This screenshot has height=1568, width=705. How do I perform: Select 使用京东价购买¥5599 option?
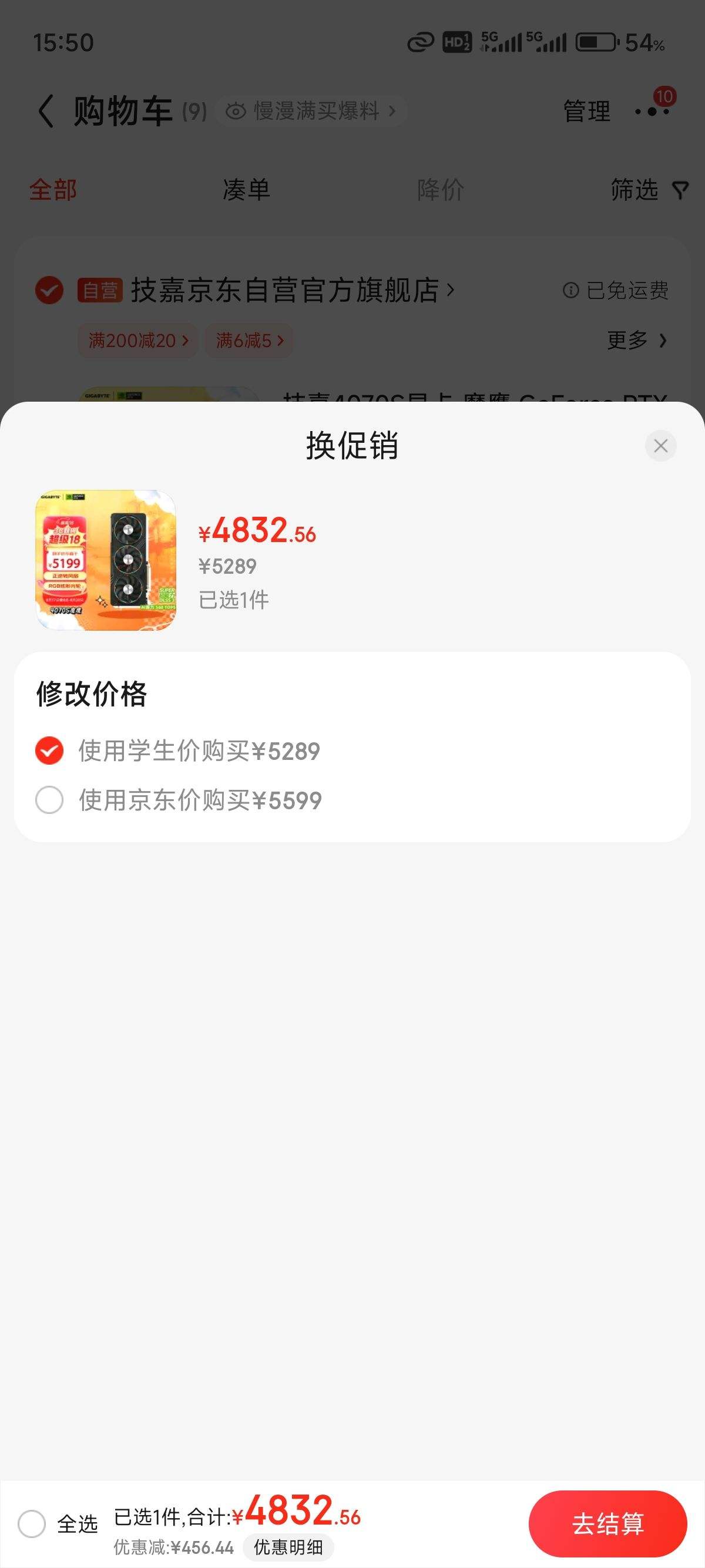[x=179, y=800]
